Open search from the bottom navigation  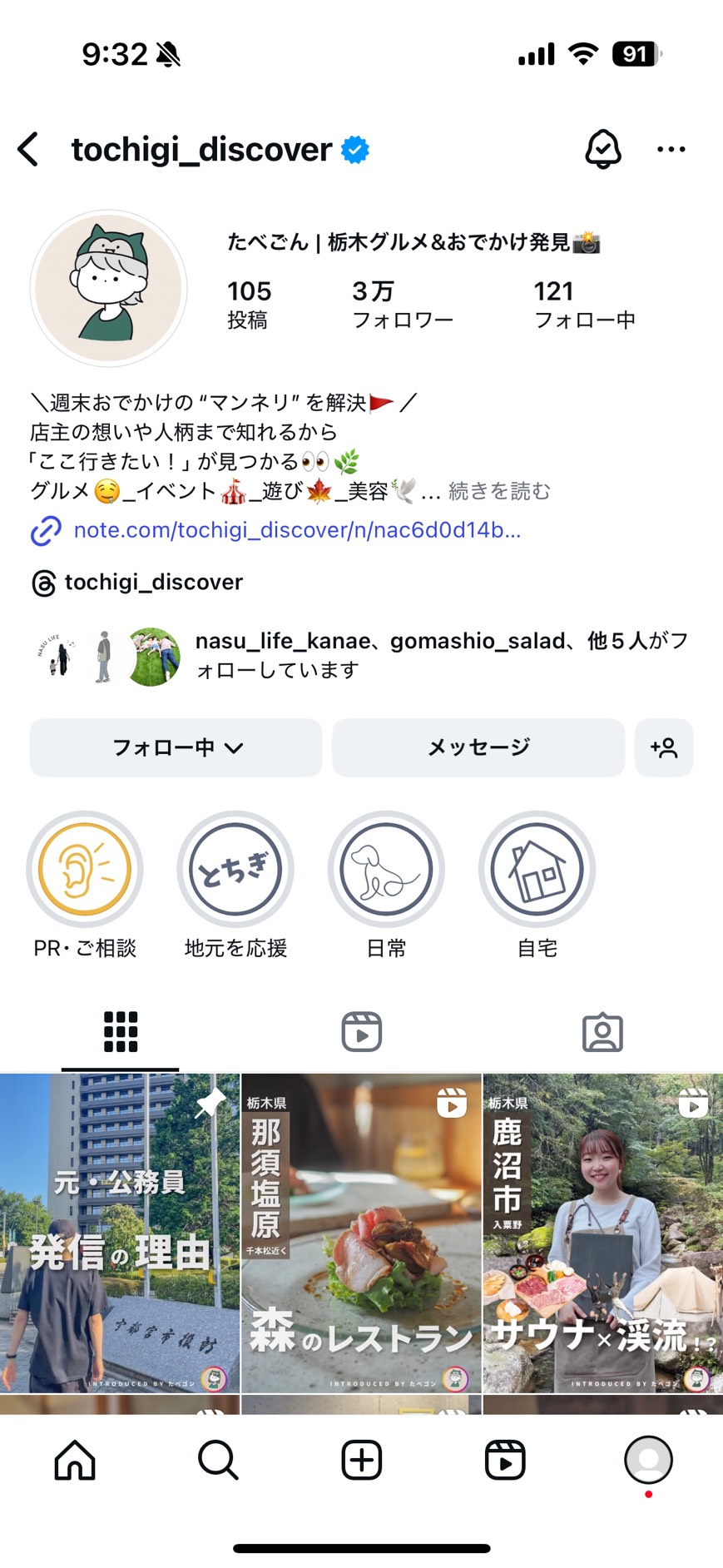coord(218,1460)
